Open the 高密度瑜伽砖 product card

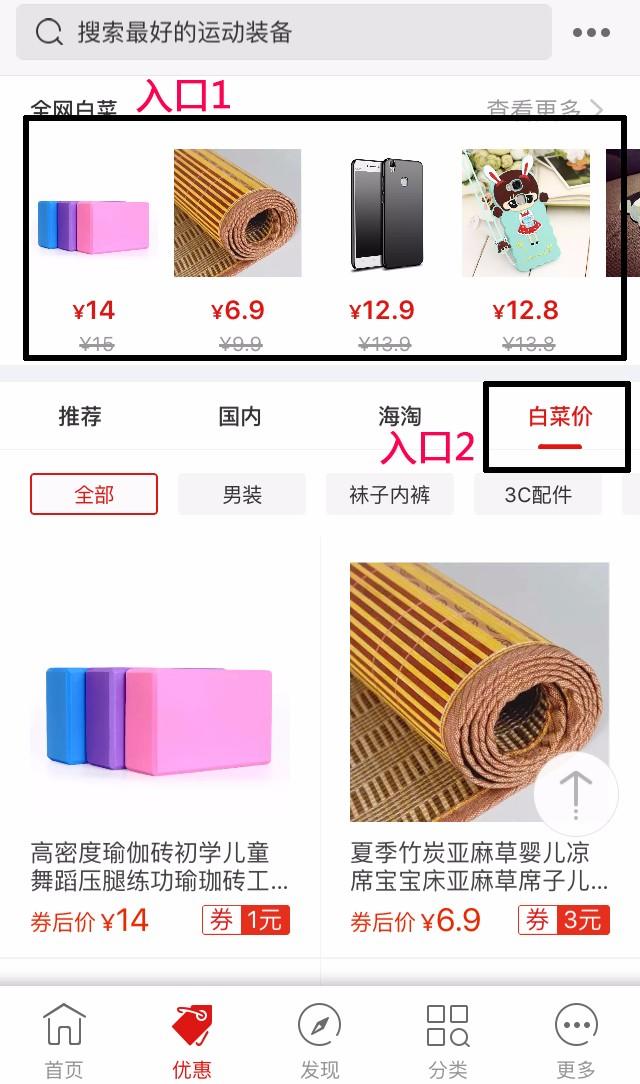pyautogui.click(x=160, y=740)
